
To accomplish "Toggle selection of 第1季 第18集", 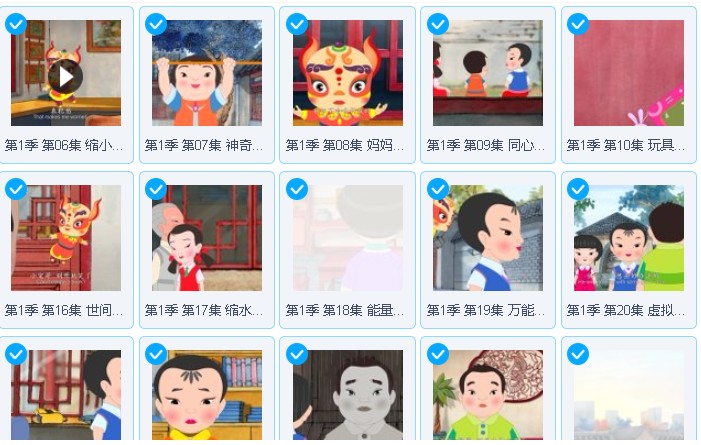I will (x=297, y=189).
